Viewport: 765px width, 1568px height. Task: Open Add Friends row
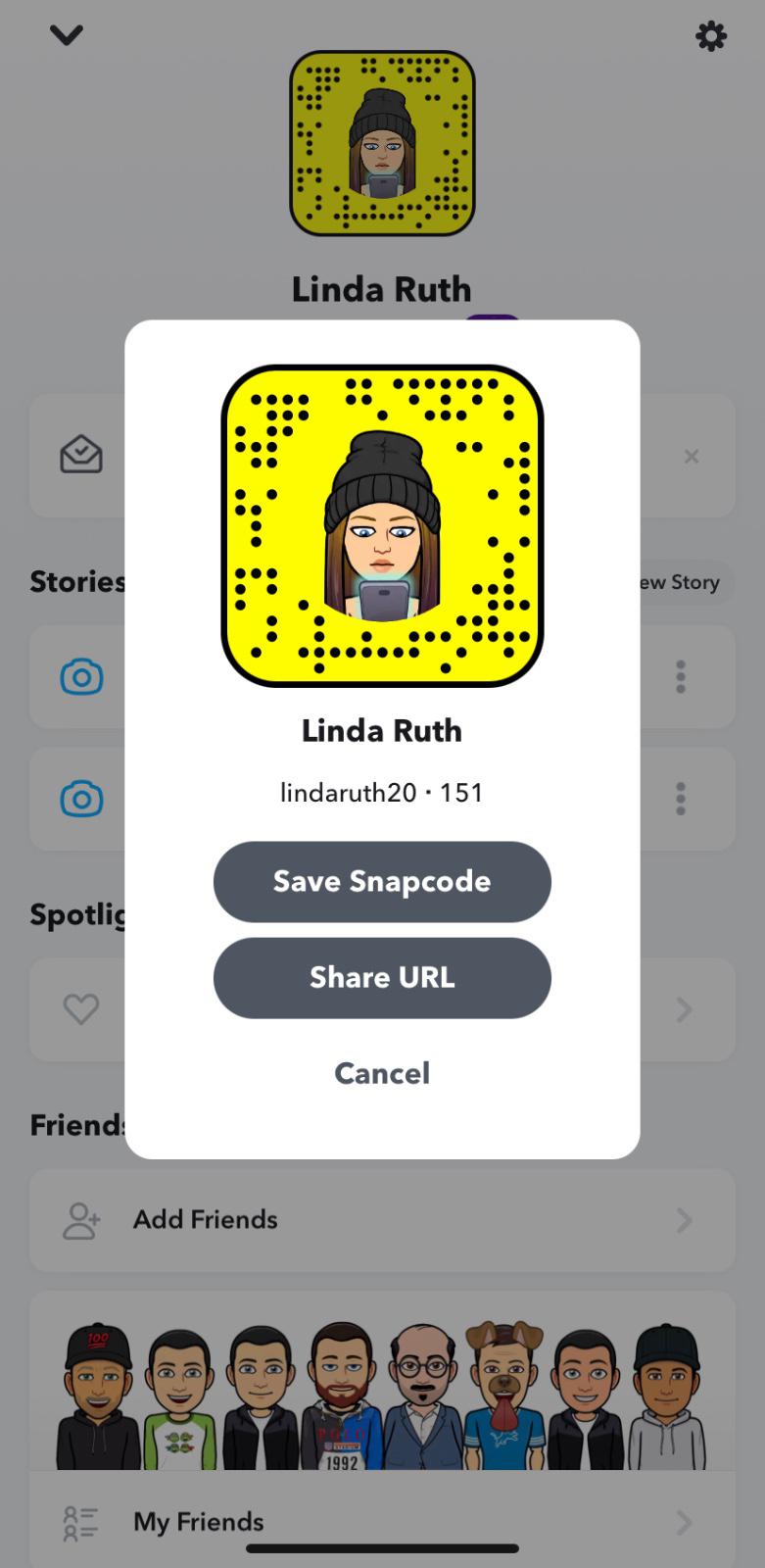tap(382, 1220)
